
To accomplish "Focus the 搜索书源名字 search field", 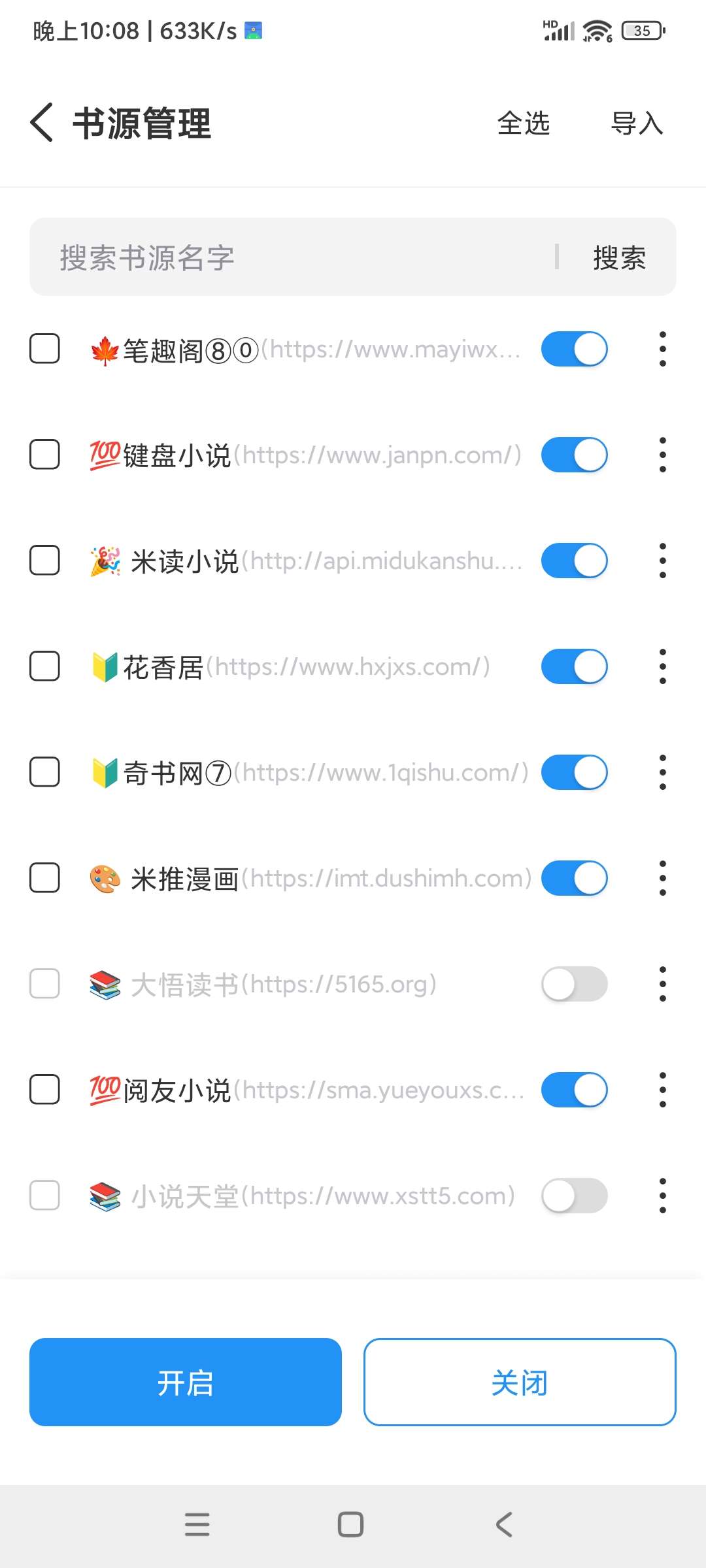I will pos(301,257).
